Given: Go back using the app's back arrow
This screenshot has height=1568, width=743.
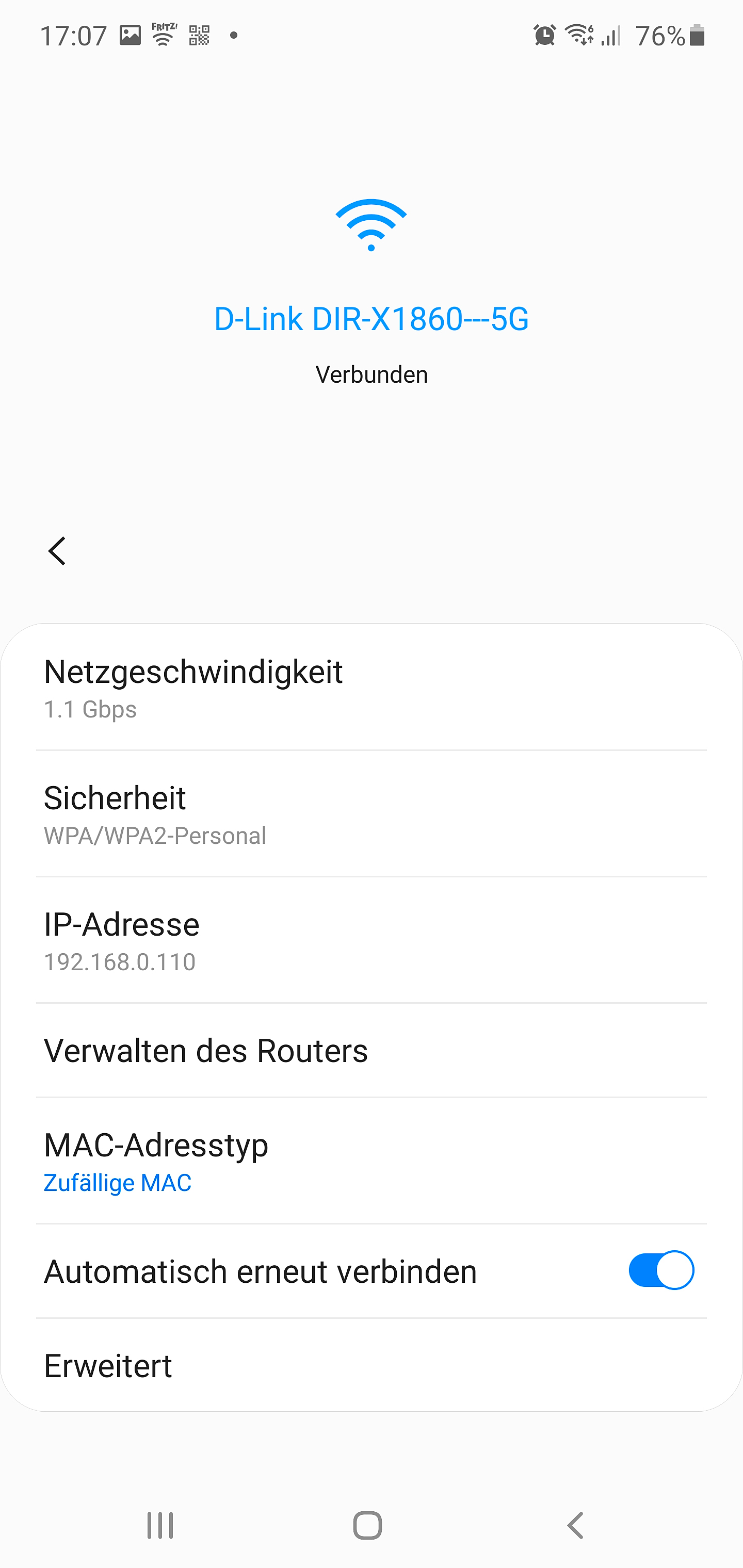Looking at the screenshot, I should tap(57, 551).
